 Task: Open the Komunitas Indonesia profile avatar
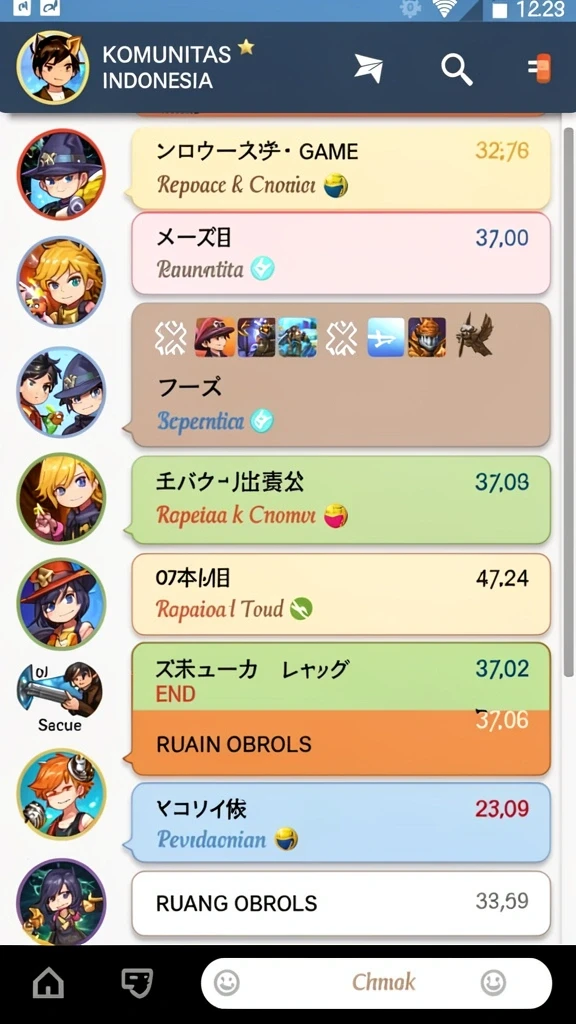tap(52, 67)
